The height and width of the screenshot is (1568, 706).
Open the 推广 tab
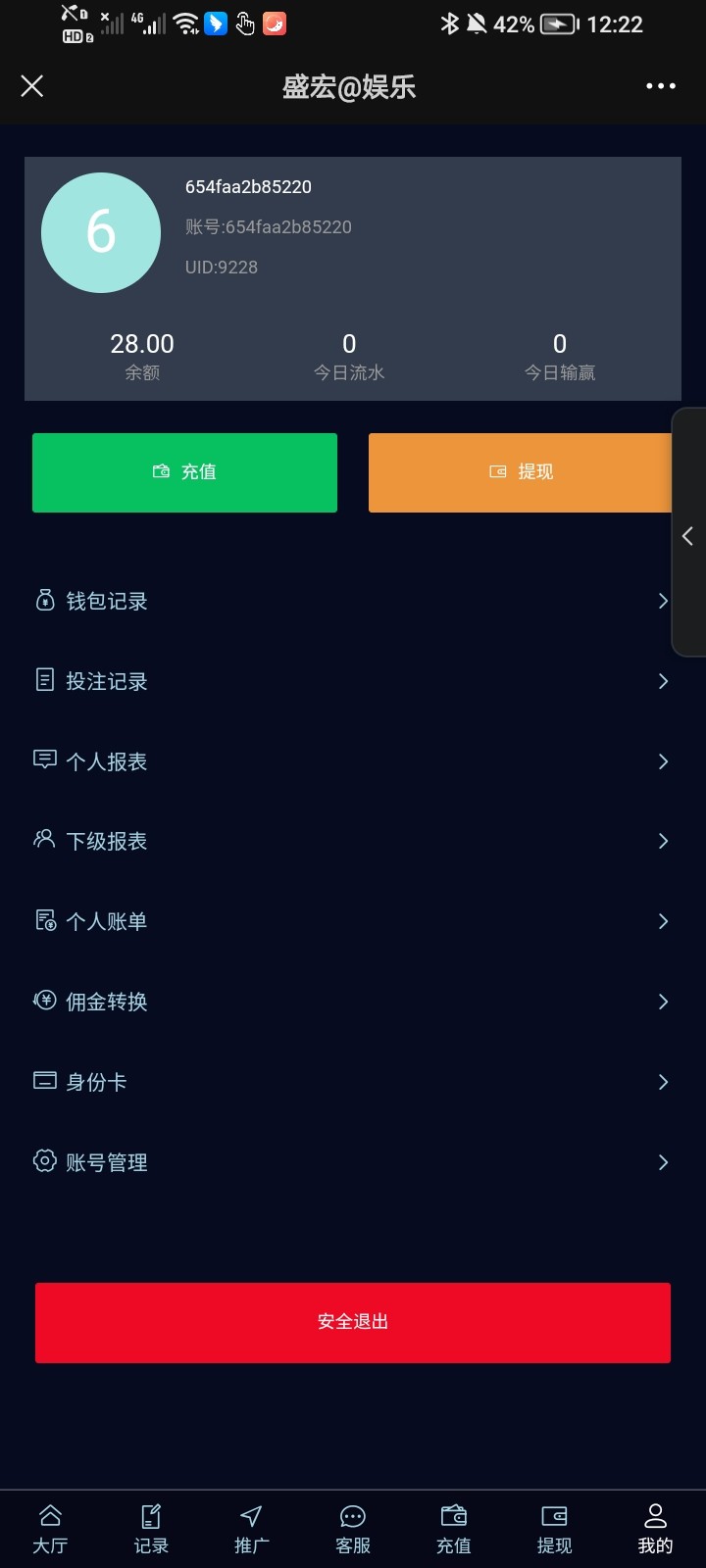(251, 1529)
